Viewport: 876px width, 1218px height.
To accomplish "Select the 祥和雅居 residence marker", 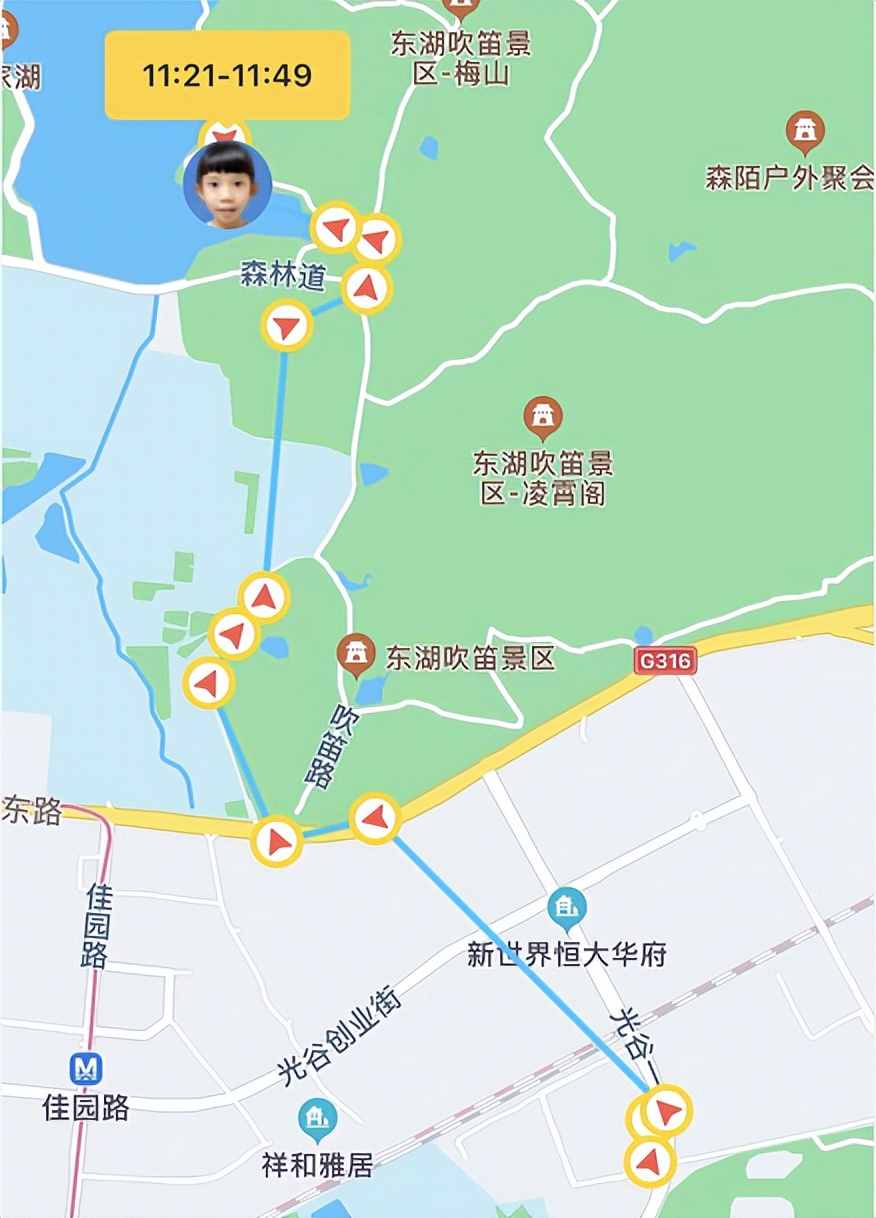I will (x=317, y=1120).
